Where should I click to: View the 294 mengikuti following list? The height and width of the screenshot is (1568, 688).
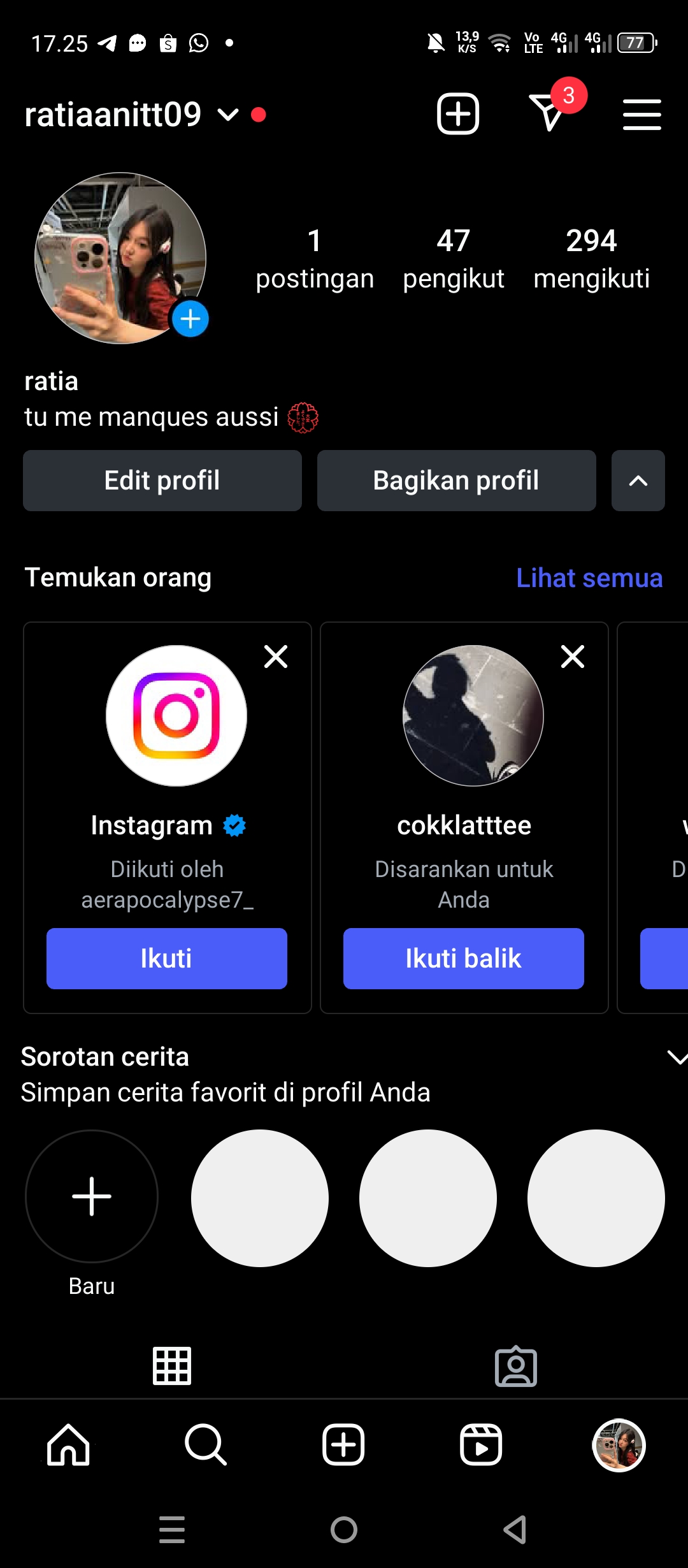591,259
